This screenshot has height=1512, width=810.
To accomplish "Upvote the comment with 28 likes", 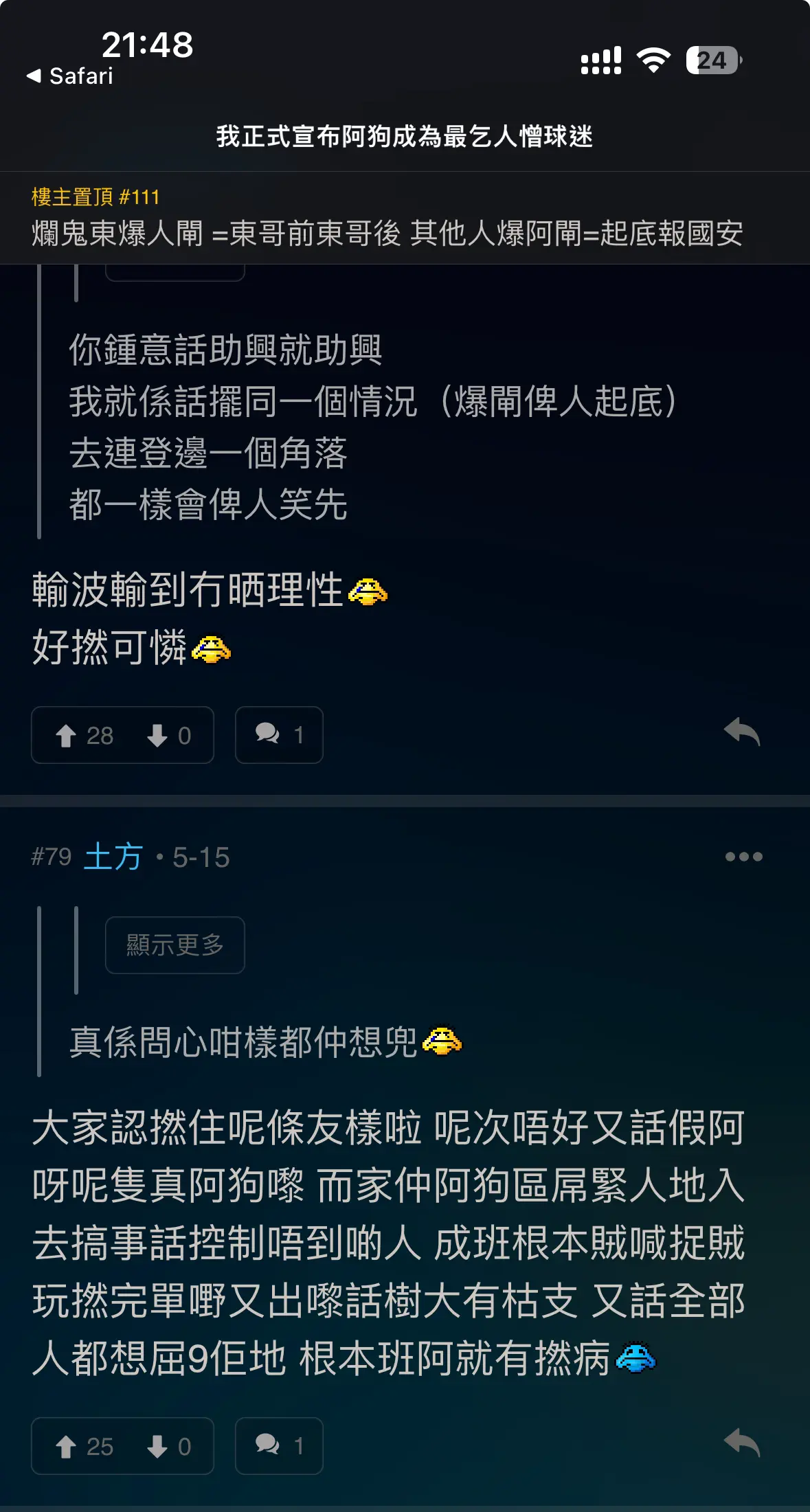I will 84,736.
